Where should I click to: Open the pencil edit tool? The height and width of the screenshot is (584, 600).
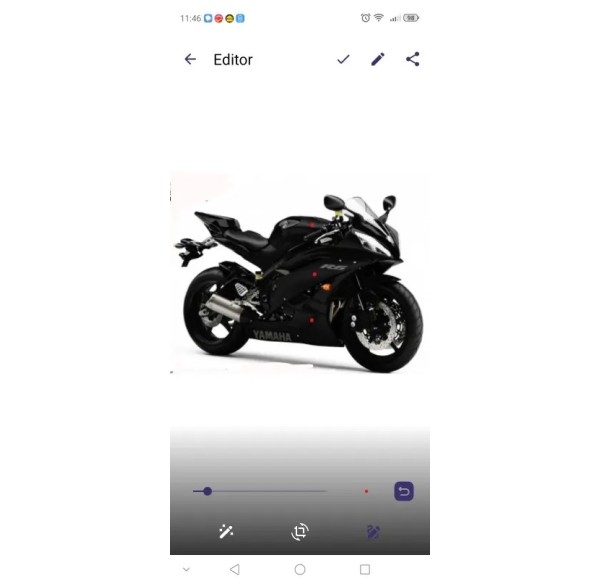(x=378, y=60)
